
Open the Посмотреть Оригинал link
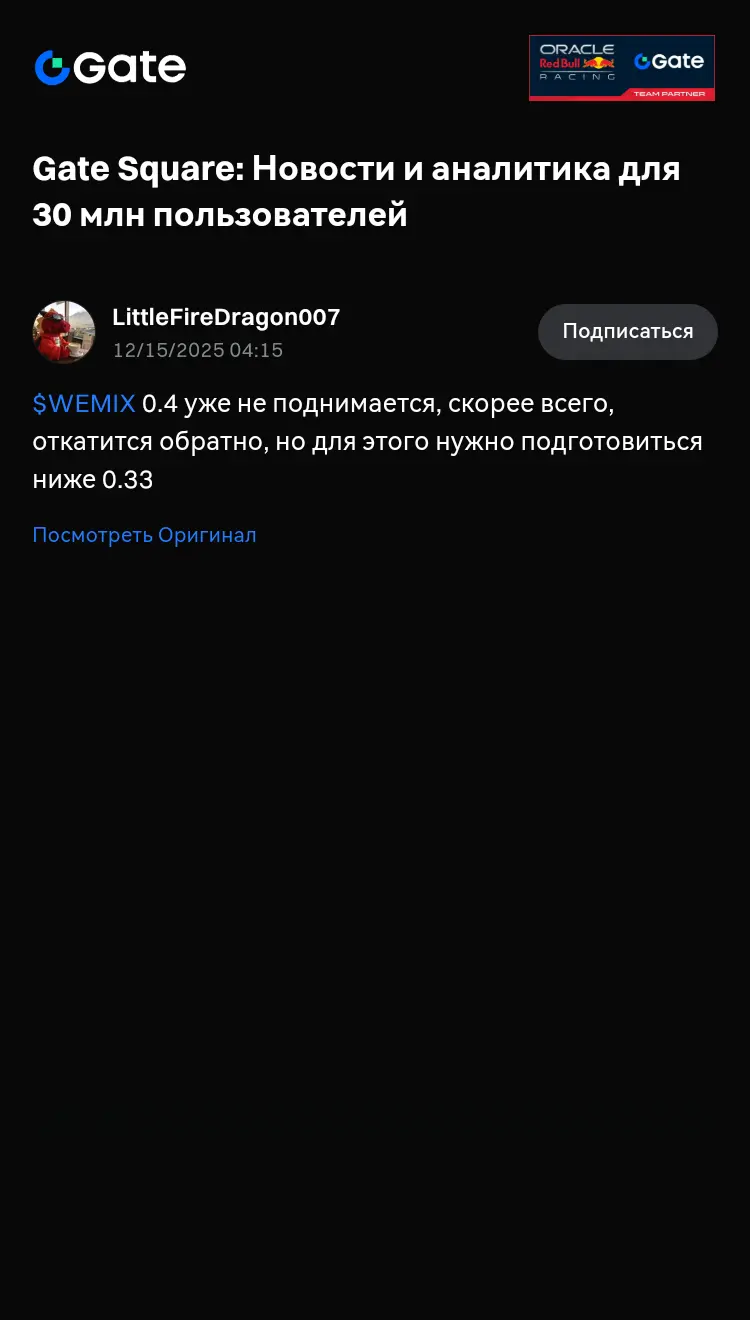pos(144,535)
